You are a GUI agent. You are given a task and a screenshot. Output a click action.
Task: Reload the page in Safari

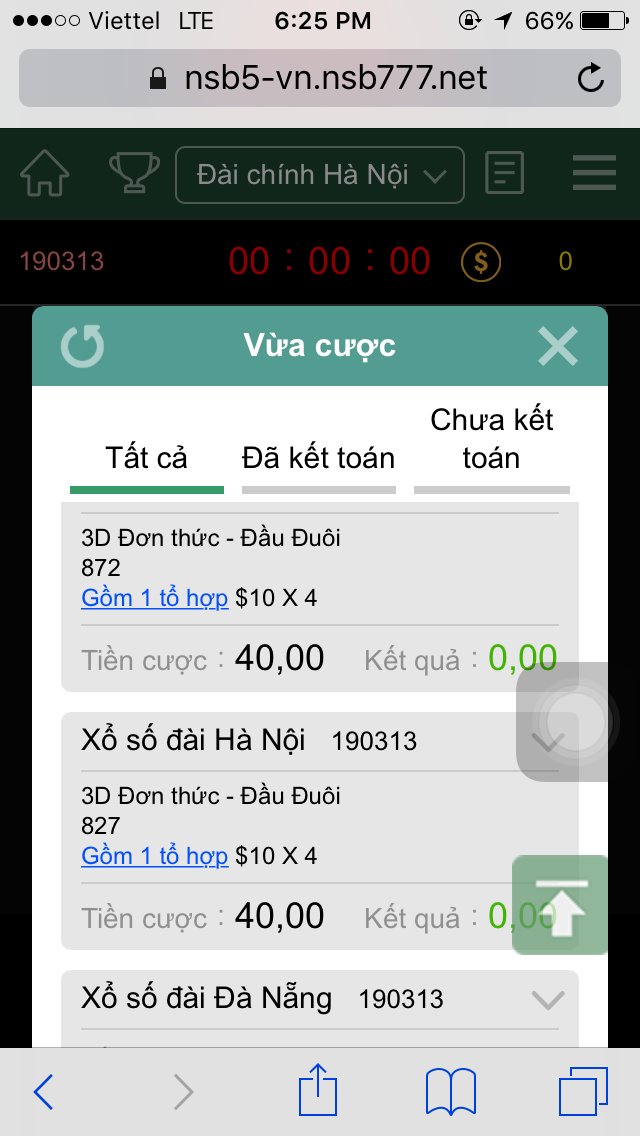point(591,78)
